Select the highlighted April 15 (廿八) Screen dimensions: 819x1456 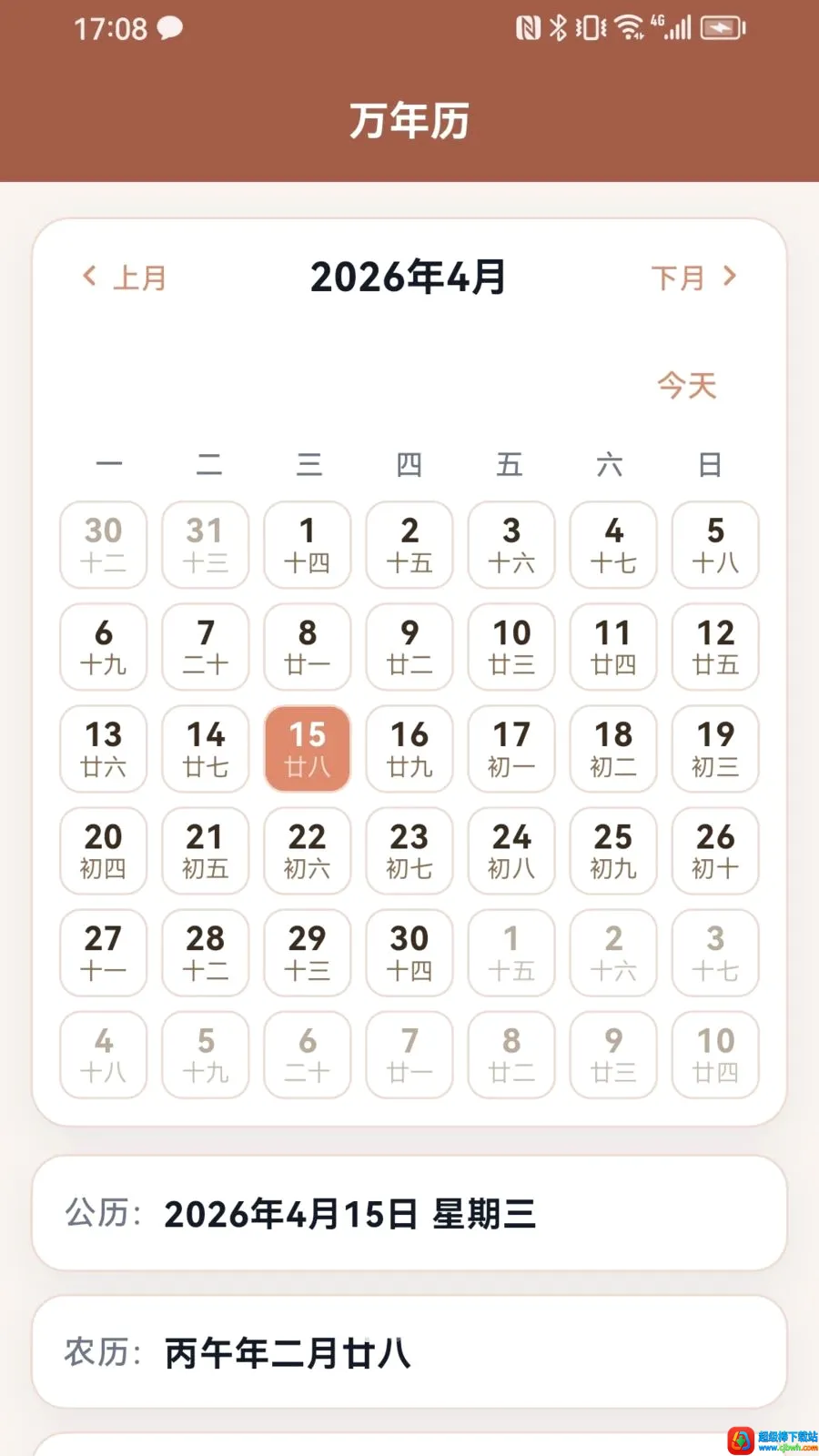pyautogui.click(x=308, y=749)
